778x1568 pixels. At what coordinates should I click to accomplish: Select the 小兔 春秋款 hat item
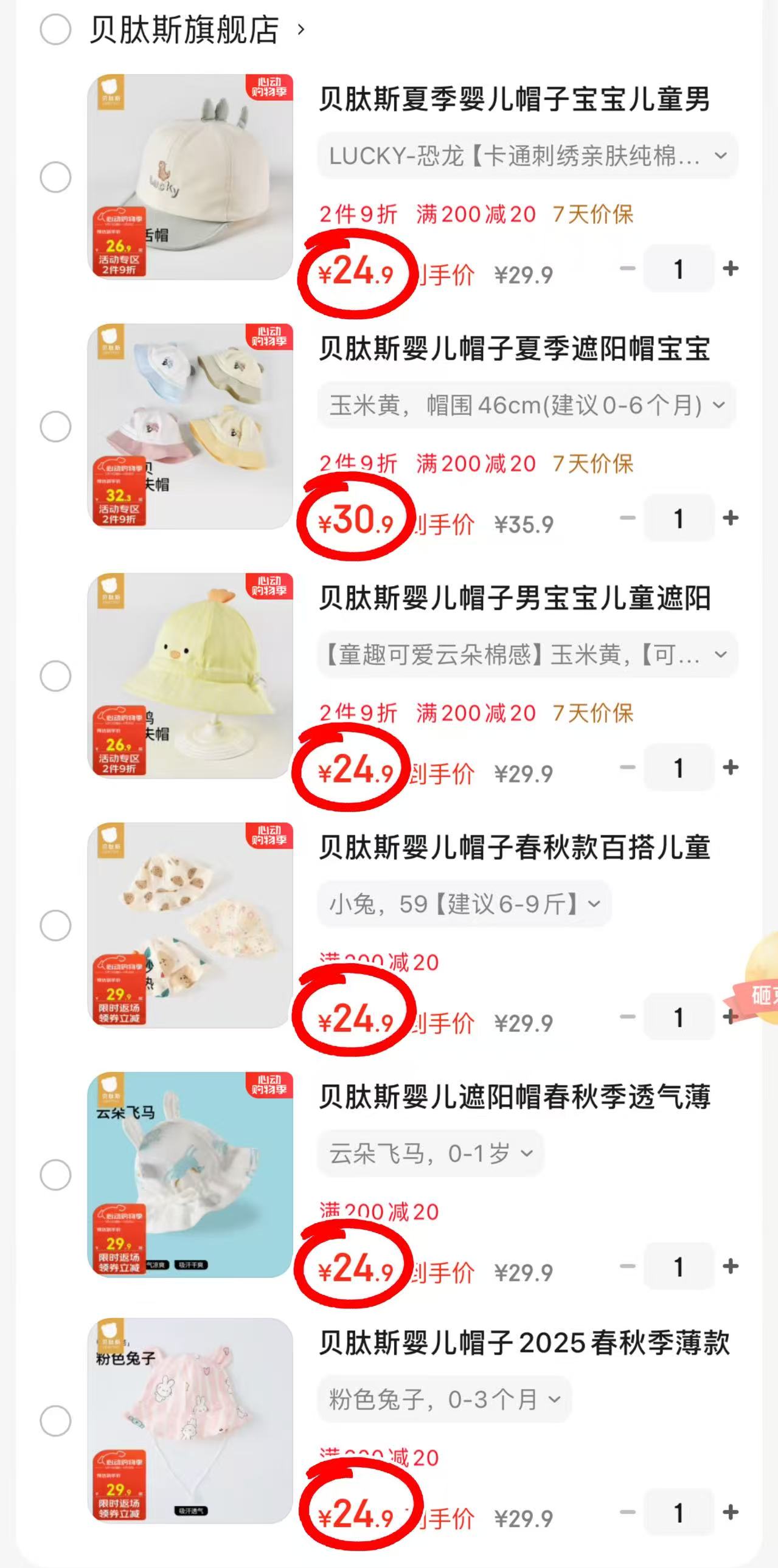pos(55,925)
